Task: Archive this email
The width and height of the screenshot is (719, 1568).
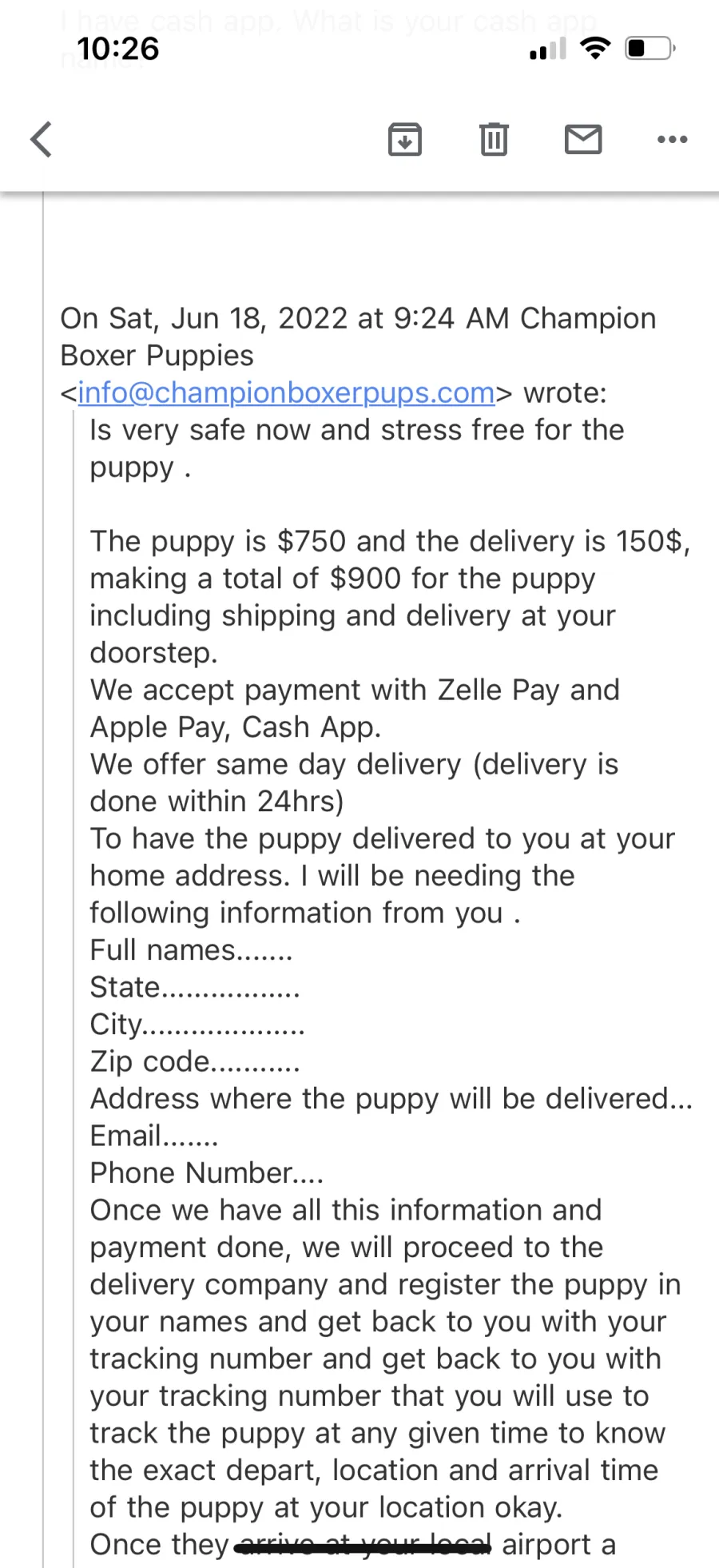Action: coord(405,140)
